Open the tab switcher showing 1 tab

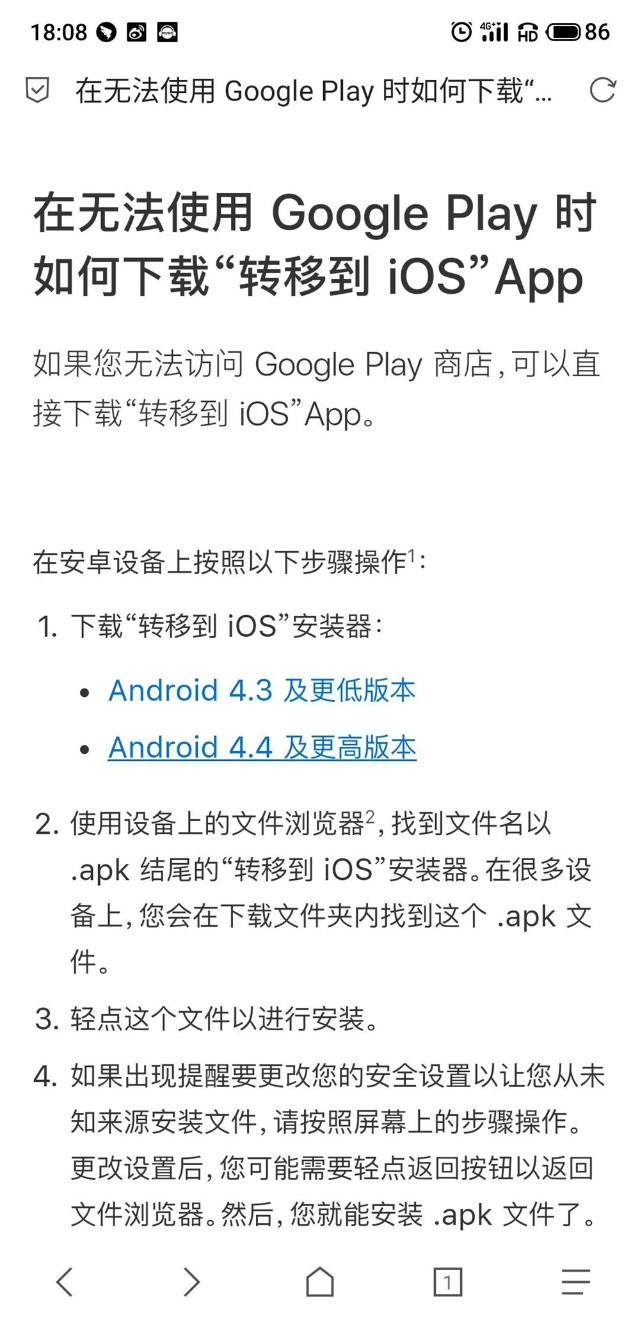pos(448,1281)
